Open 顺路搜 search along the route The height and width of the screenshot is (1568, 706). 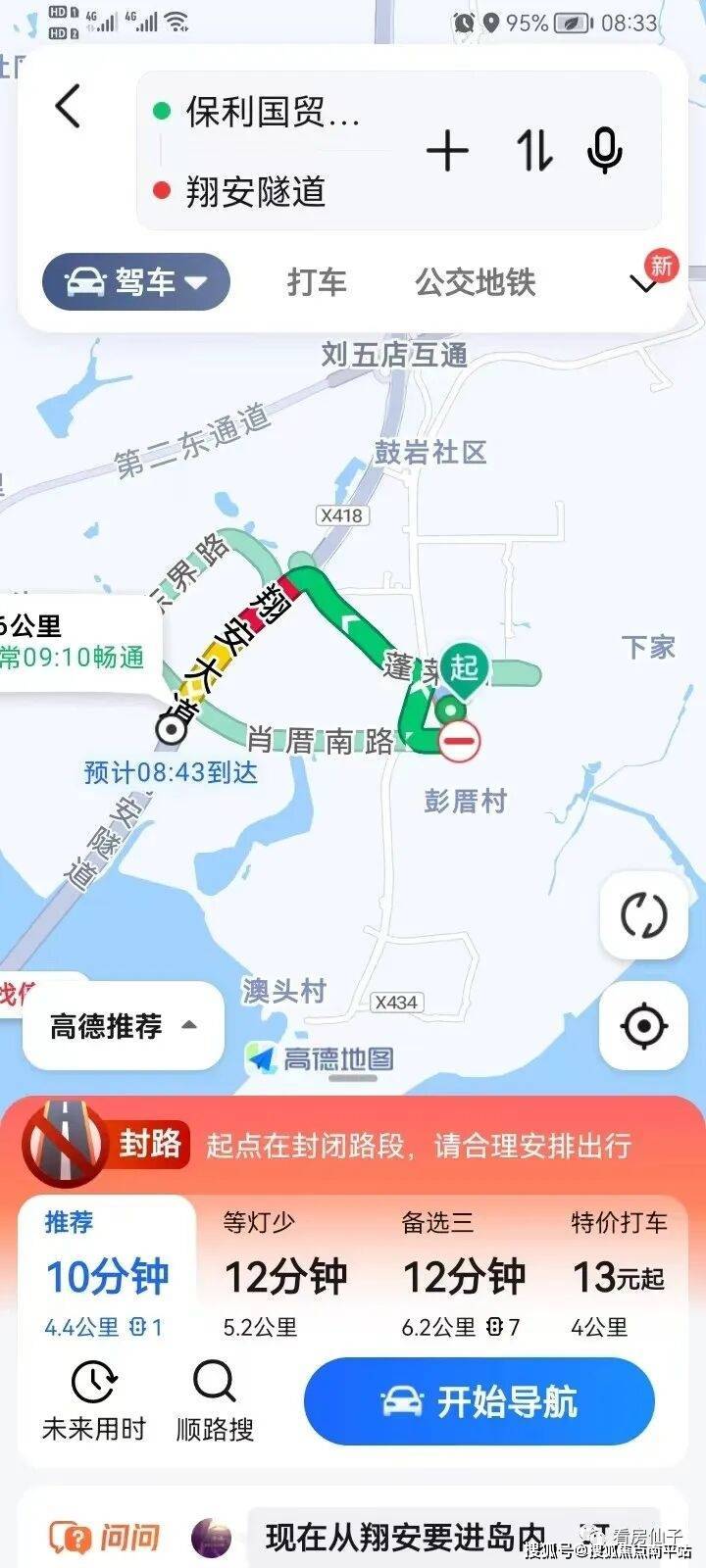pyautogui.click(x=215, y=1400)
